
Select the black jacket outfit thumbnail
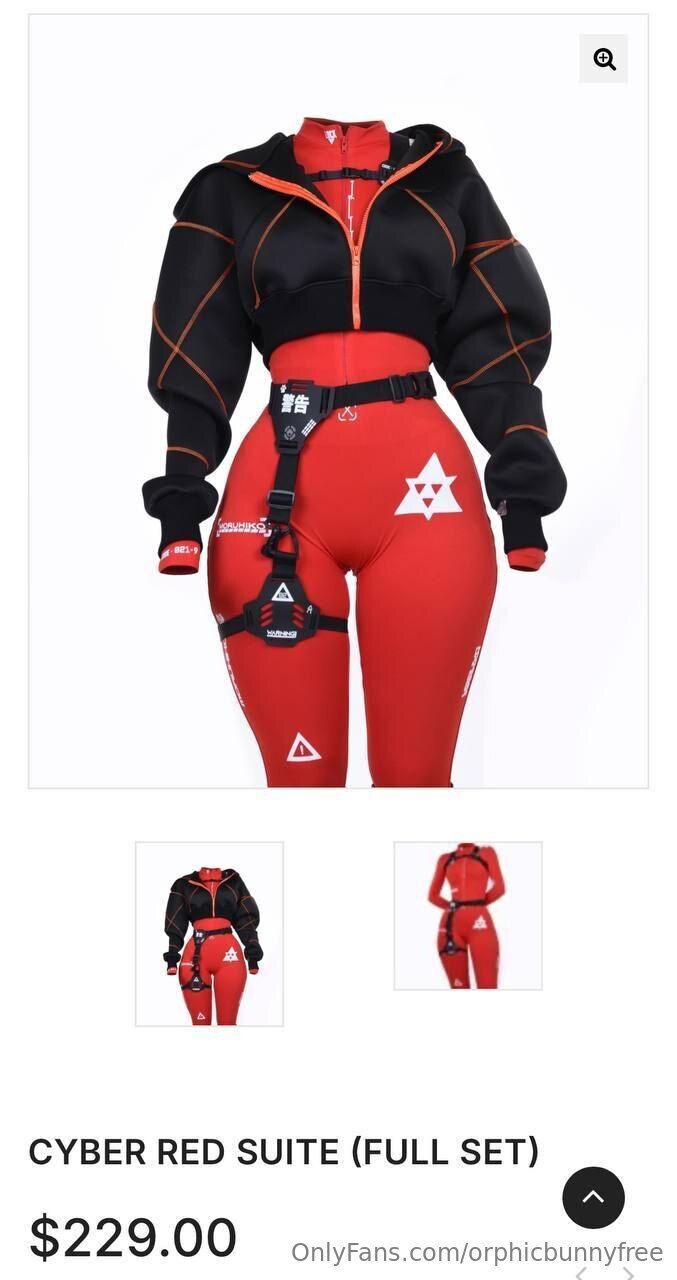tap(209, 934)
